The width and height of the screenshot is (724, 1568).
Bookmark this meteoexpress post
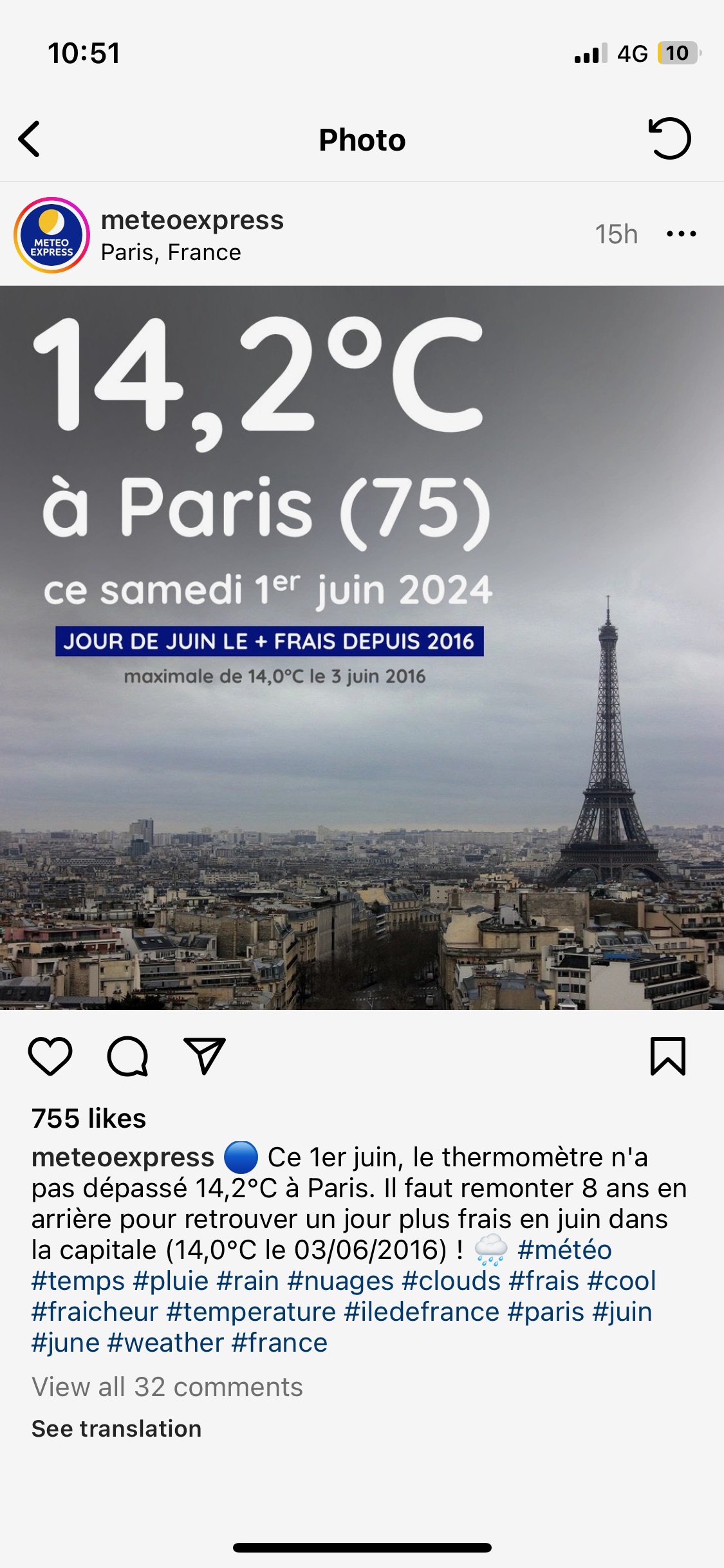click(x=668, y=1056)
